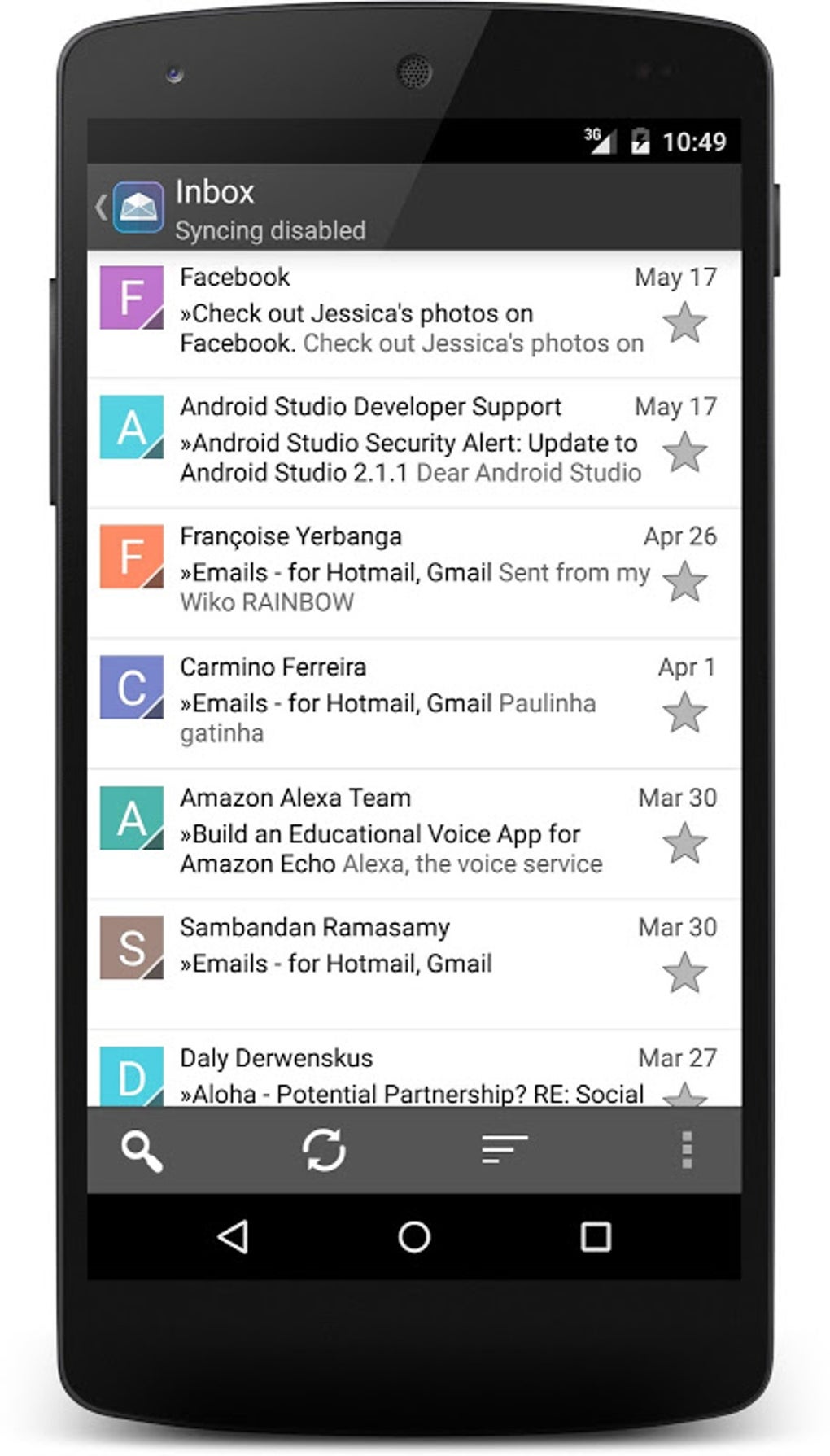Image resolution: width=830 pixels, height=1456 pixels.
Task: Go to the home screen
Action: click(414, 1237)
